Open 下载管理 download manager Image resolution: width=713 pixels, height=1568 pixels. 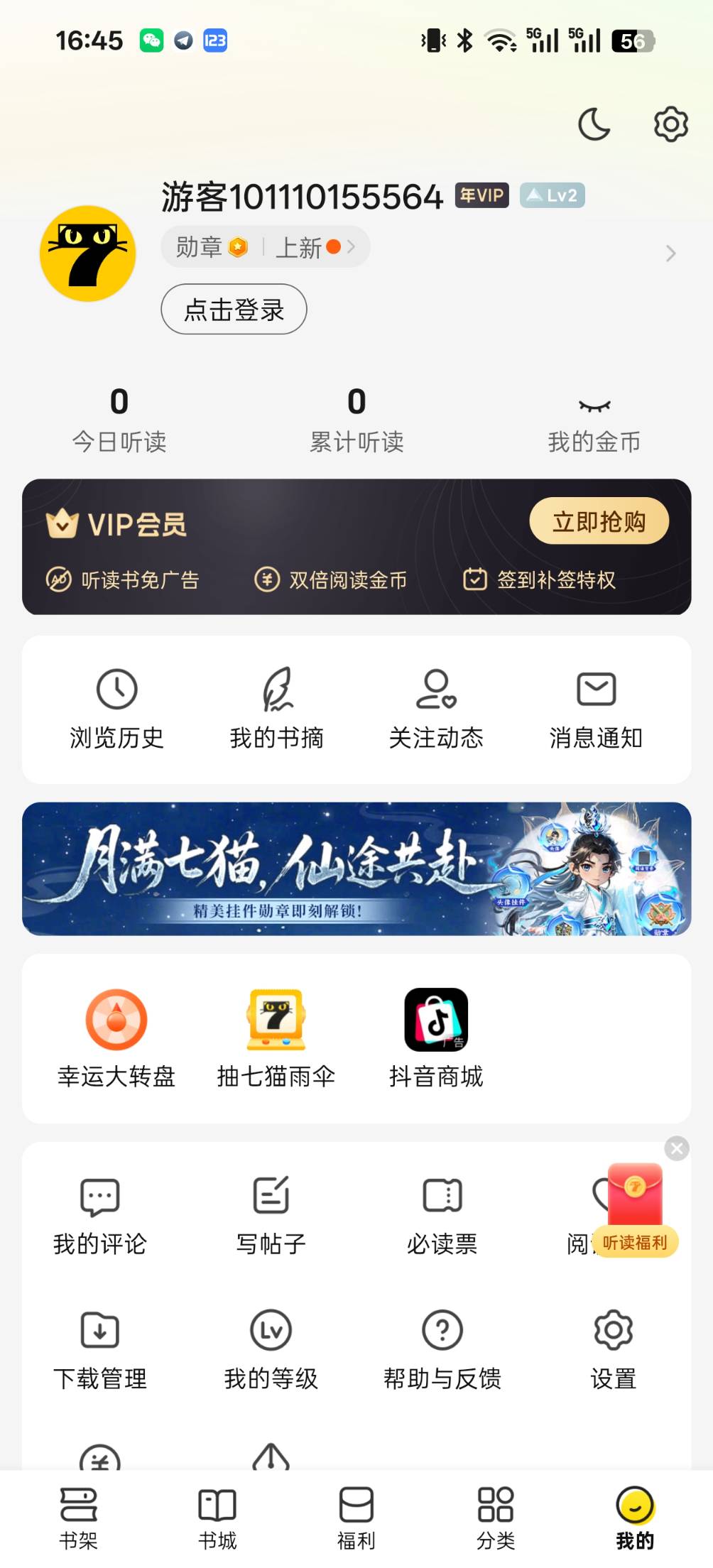coord(100,1350)
